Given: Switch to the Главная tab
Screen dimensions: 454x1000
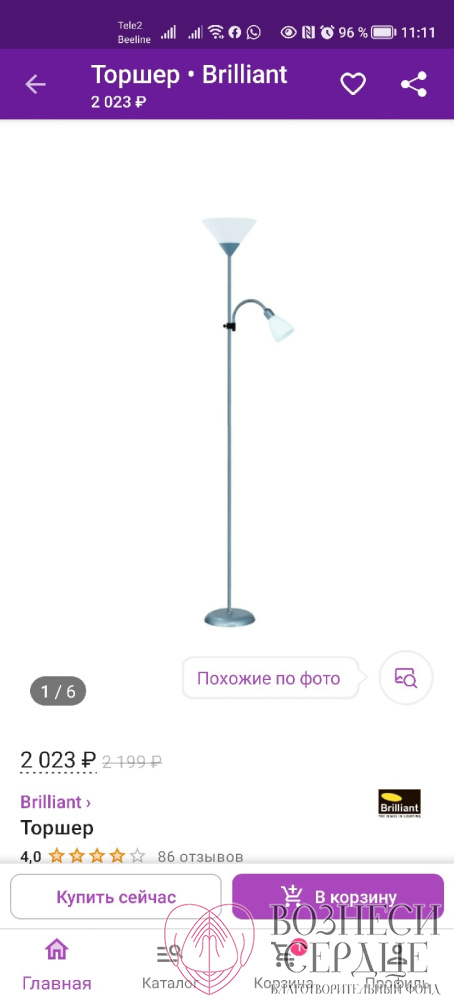Looking at the screenshot, I should tap(57, 964).
